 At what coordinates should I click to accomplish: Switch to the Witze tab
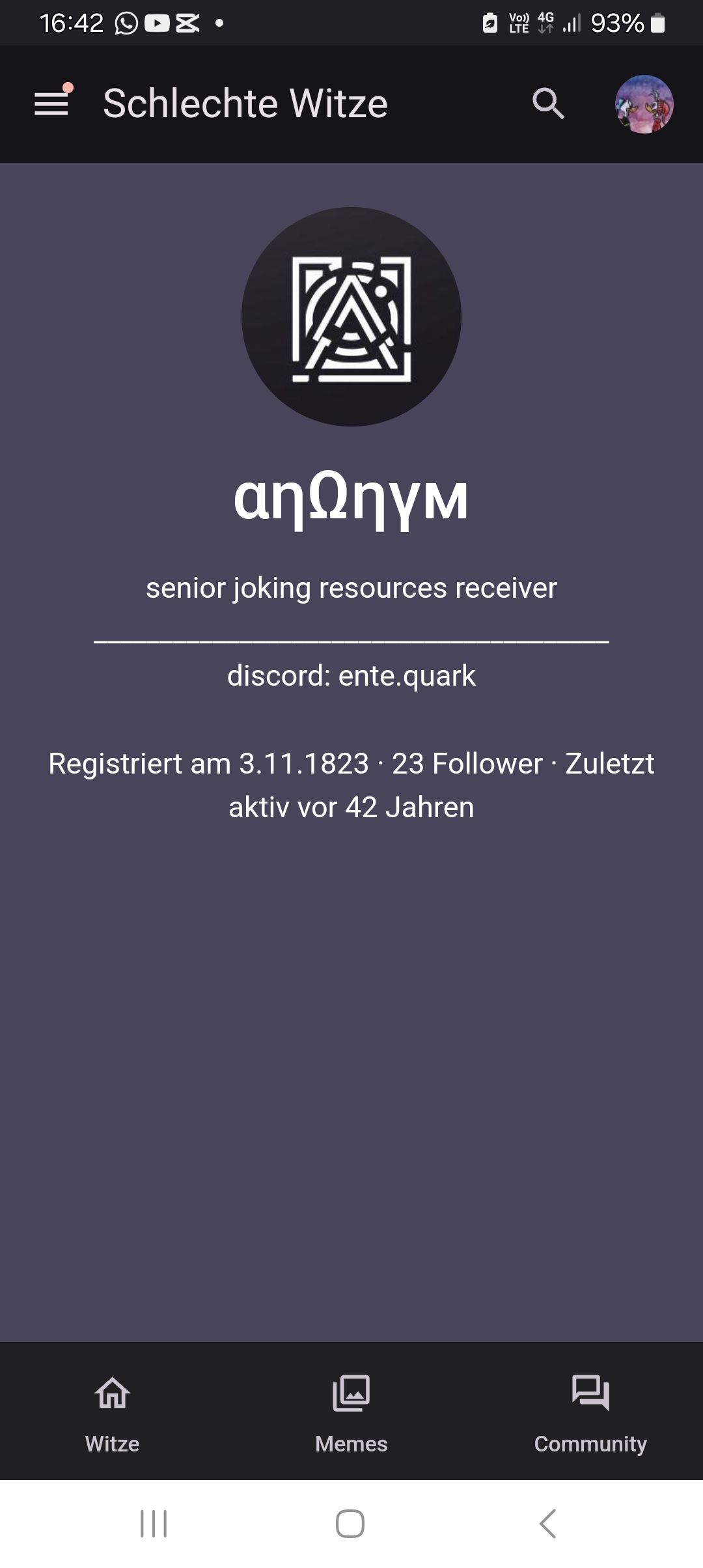pyautogui.click(x=113, y=1410)
